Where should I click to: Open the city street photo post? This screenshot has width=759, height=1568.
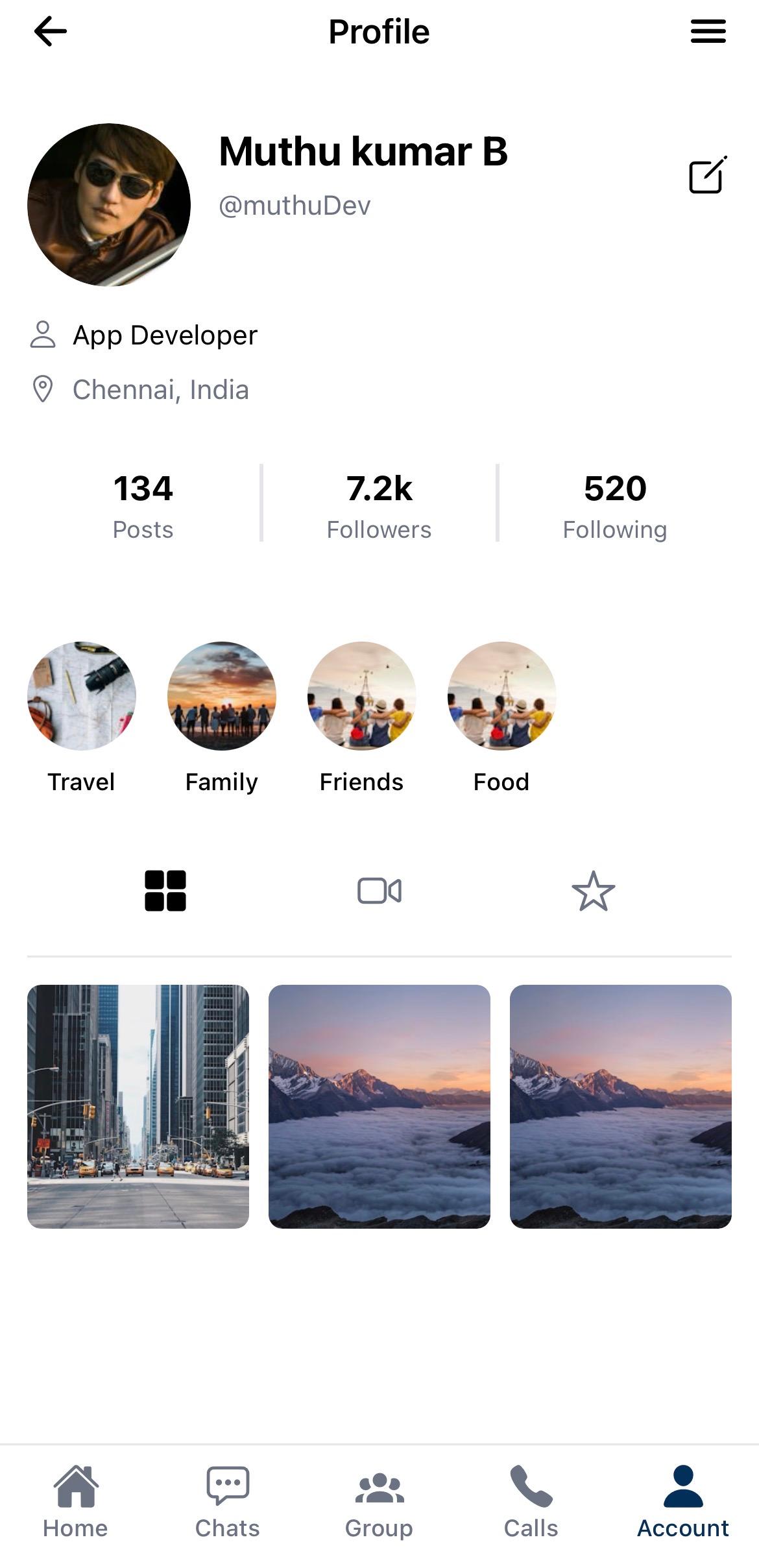[138, 1106]
